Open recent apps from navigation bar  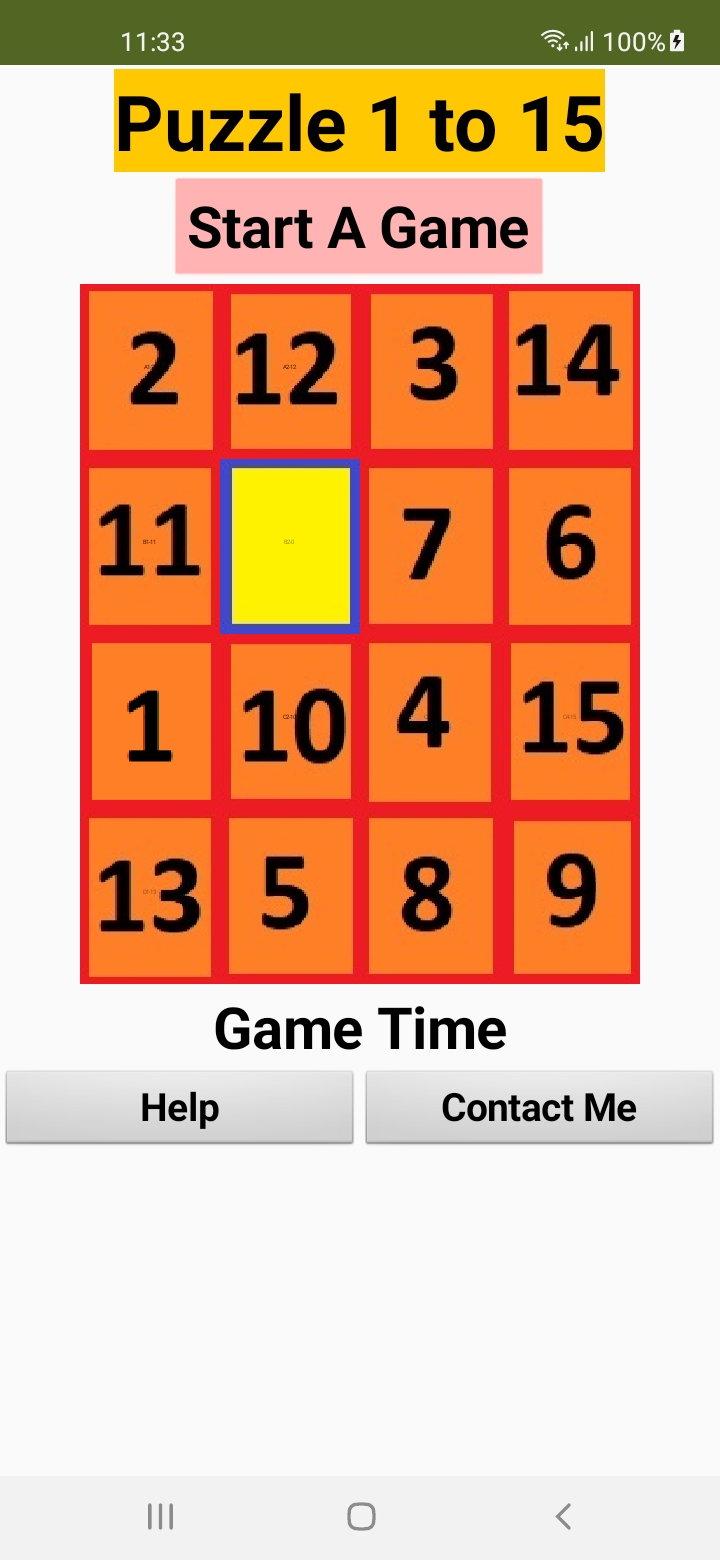(x=160, y=1517)
